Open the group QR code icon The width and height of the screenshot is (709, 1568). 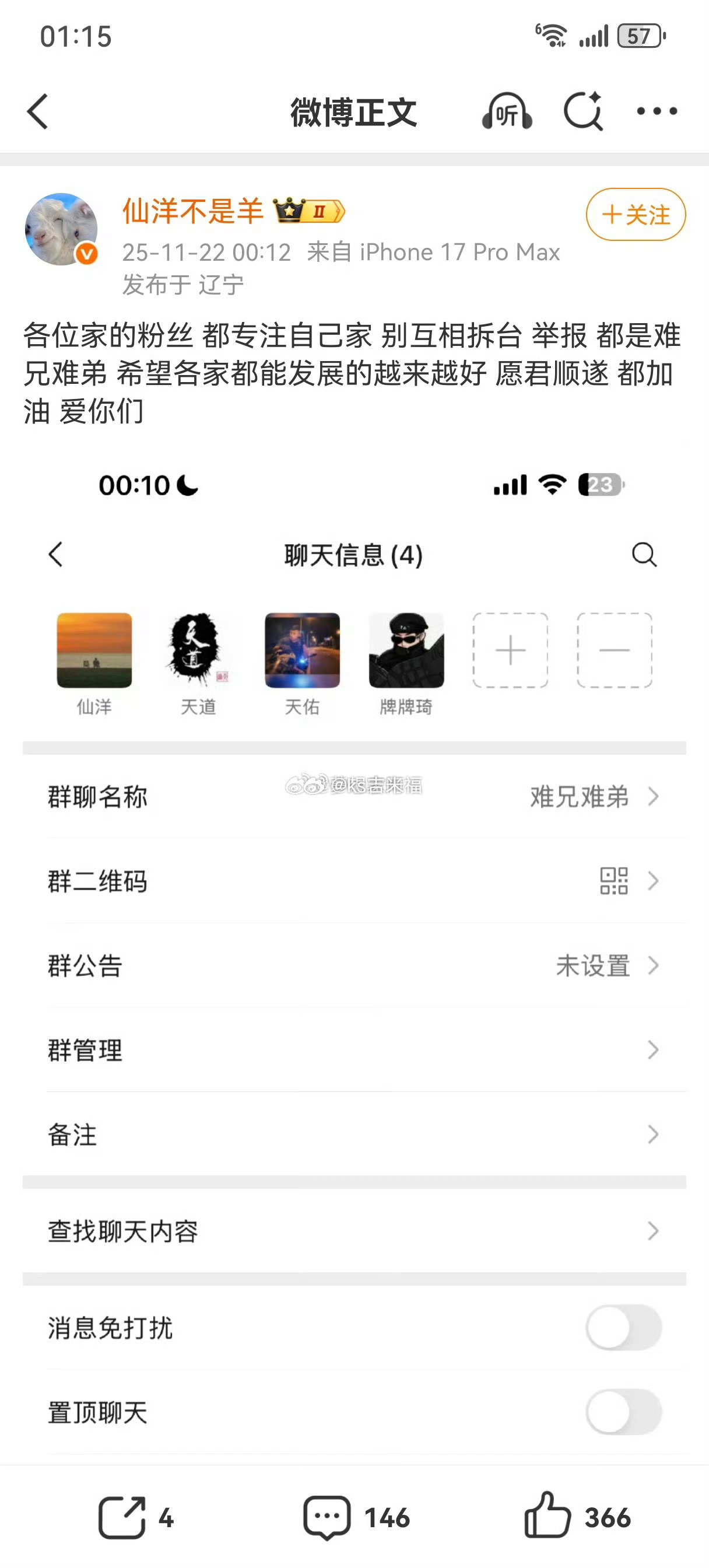tap(614, 881)
